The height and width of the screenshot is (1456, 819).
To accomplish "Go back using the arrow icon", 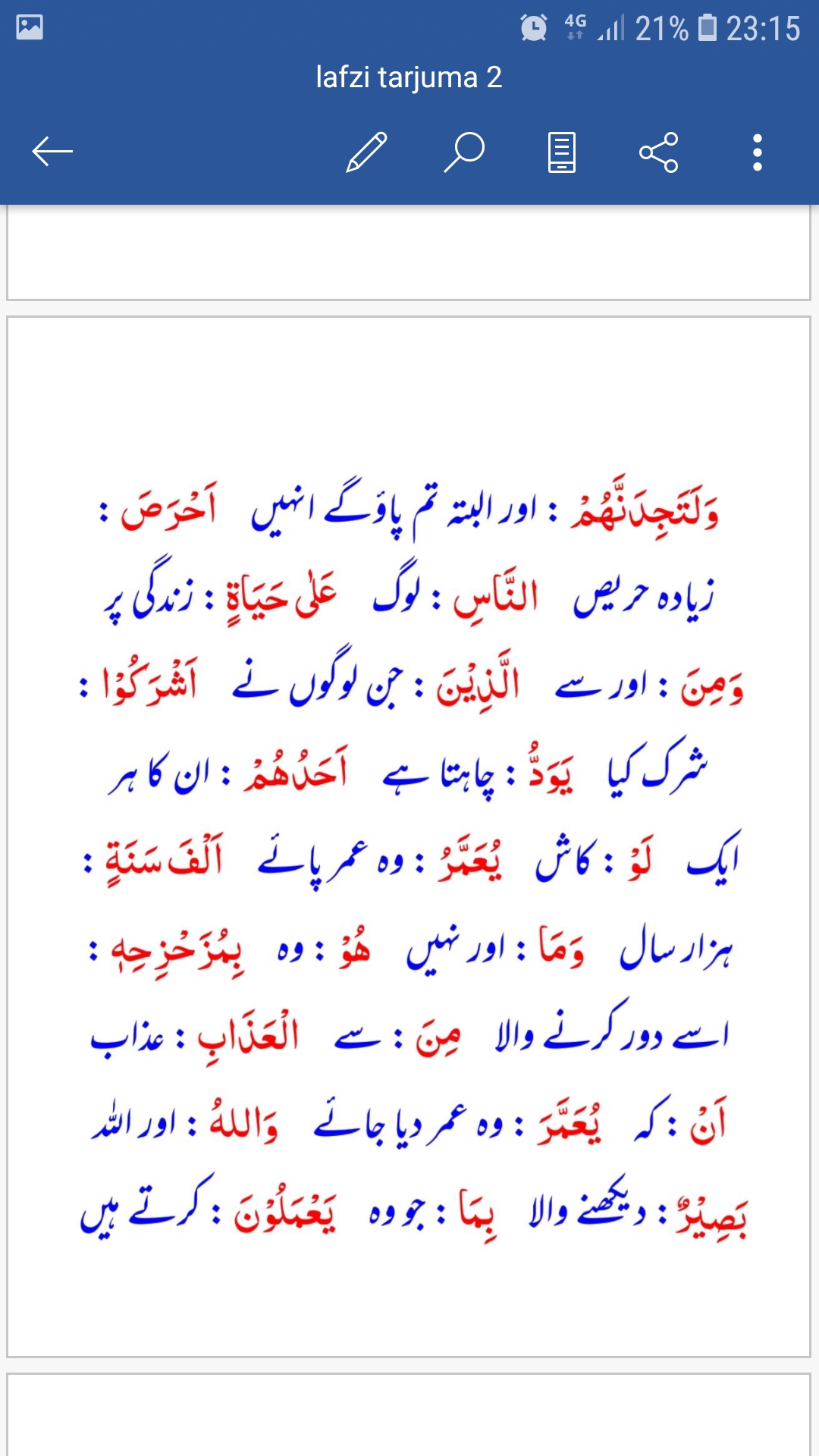I will 52,152.
